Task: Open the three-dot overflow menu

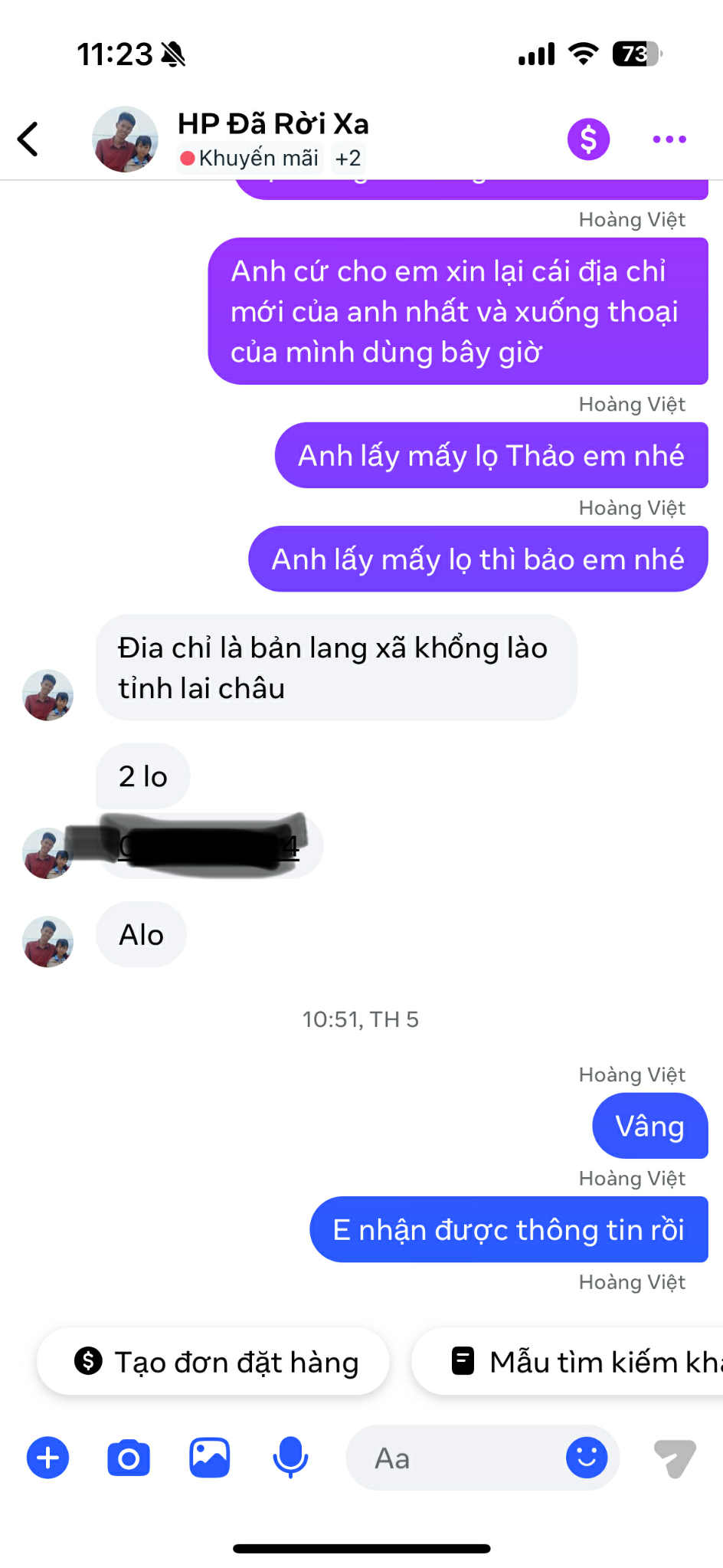Action: click(x=669, y=139)
